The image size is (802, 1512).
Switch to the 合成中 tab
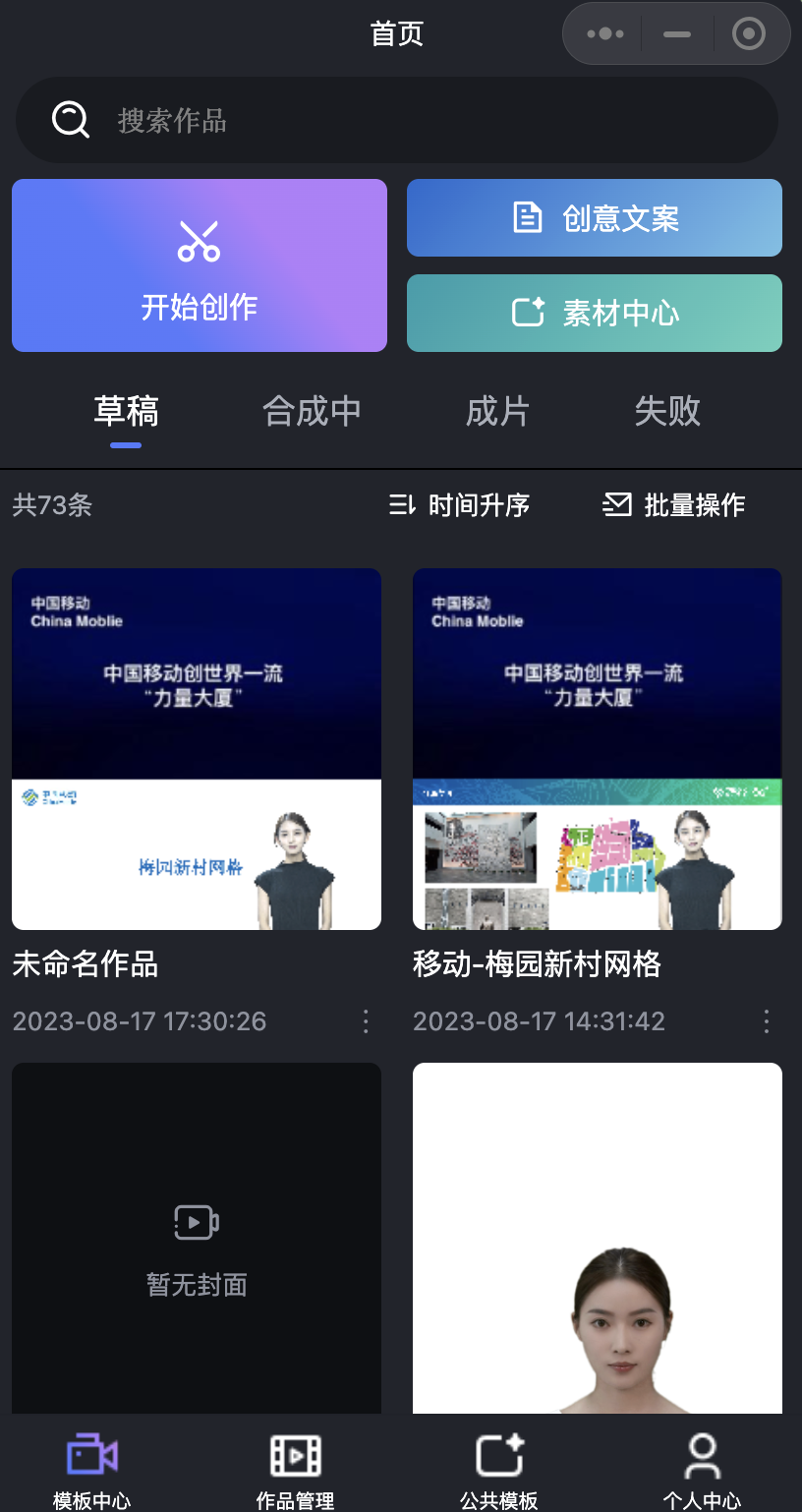312,411
